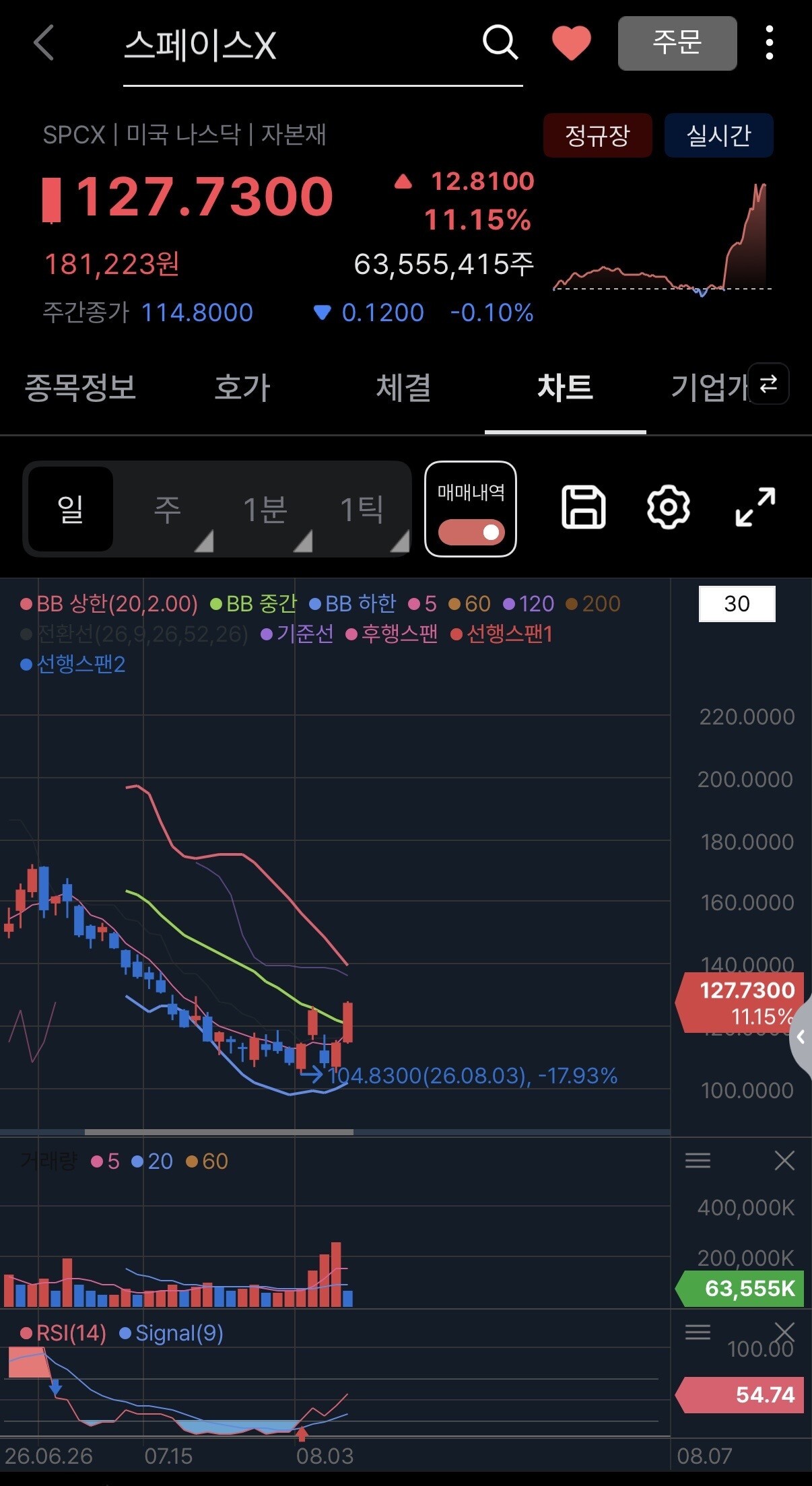The image size is (812, 1486).
Task: Open the three-dot overflow menu
Action: pos(769,43)
